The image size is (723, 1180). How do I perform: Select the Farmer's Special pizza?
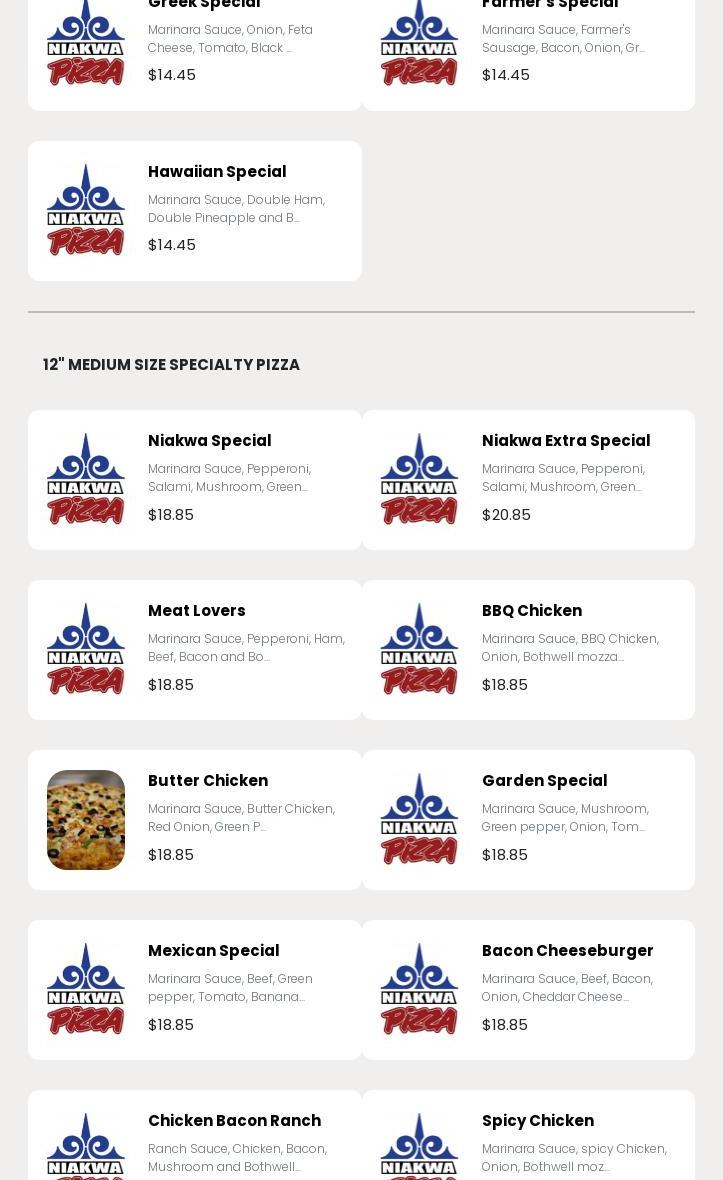click(x=528, y=50)
